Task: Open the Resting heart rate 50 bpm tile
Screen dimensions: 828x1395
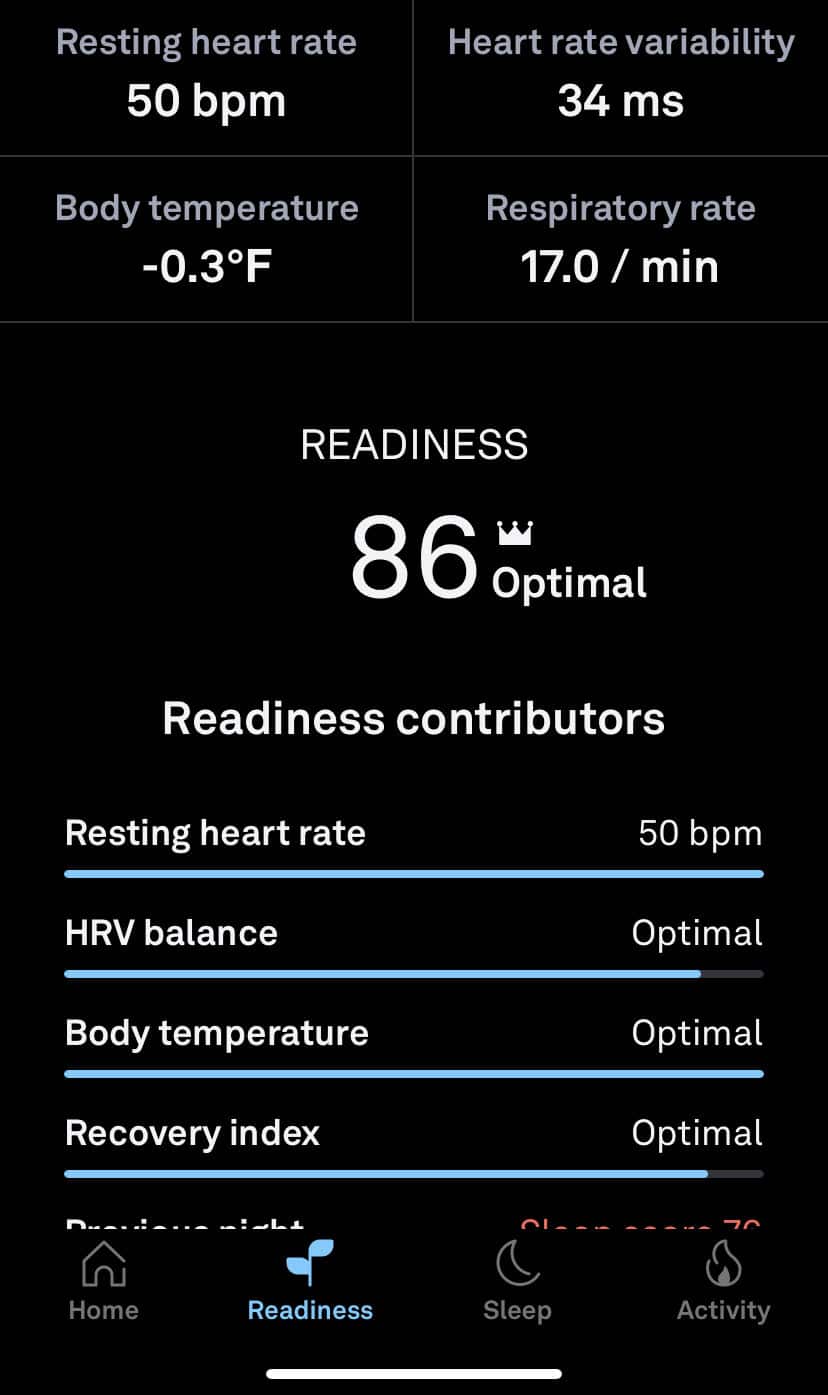Action: 206,76
